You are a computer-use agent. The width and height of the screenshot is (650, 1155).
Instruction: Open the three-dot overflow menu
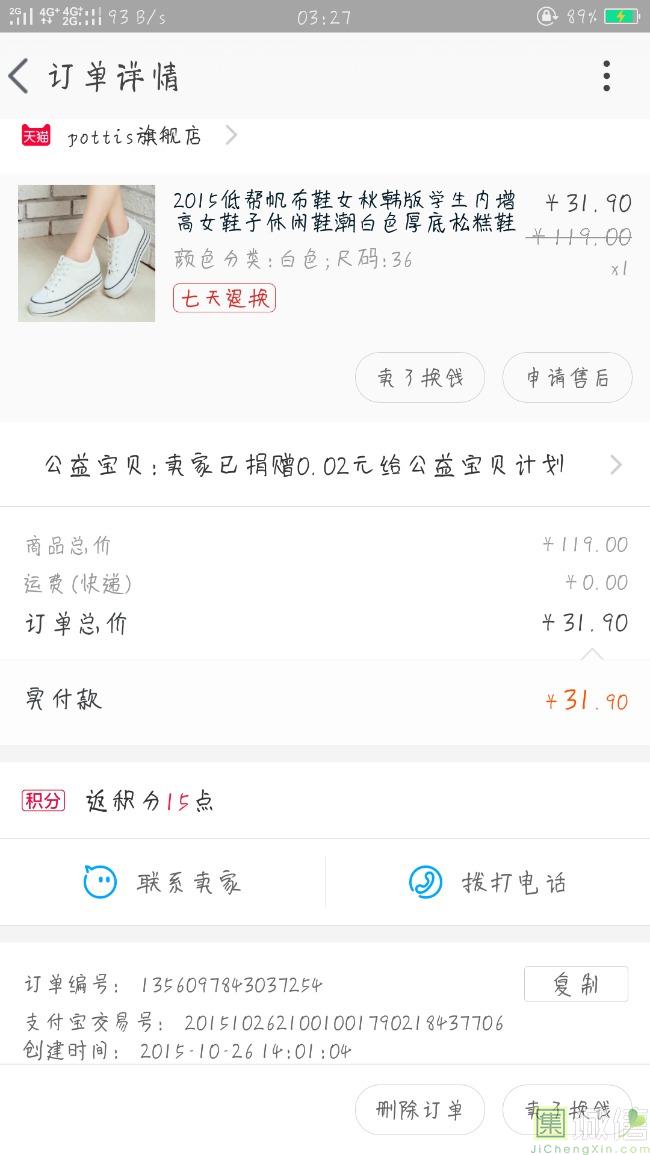pyautogui.click(x=606, y=76)
